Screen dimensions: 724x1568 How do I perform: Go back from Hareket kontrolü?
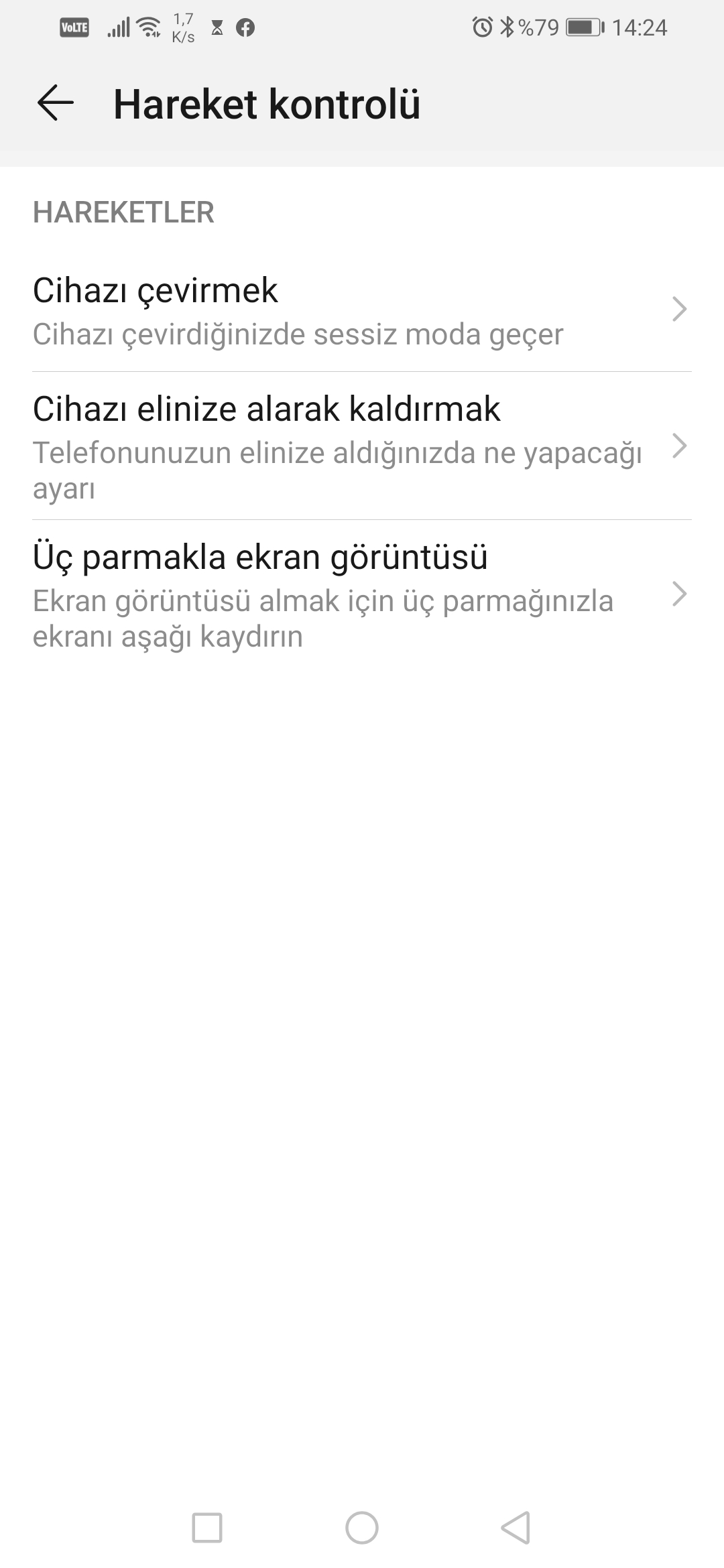click(56, 103)
